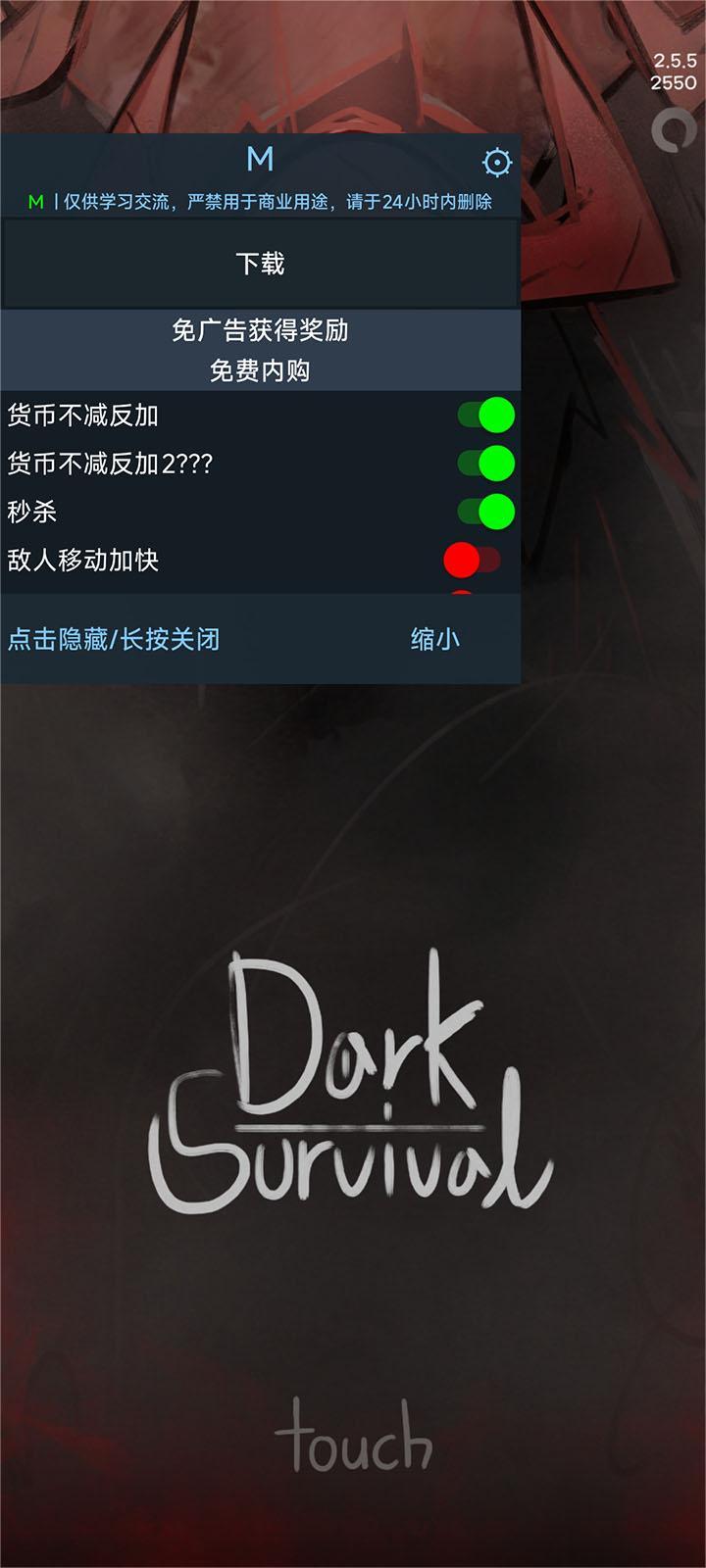Tap 点击隐藏/长按关闭 to hide menu

pos(114,640)
